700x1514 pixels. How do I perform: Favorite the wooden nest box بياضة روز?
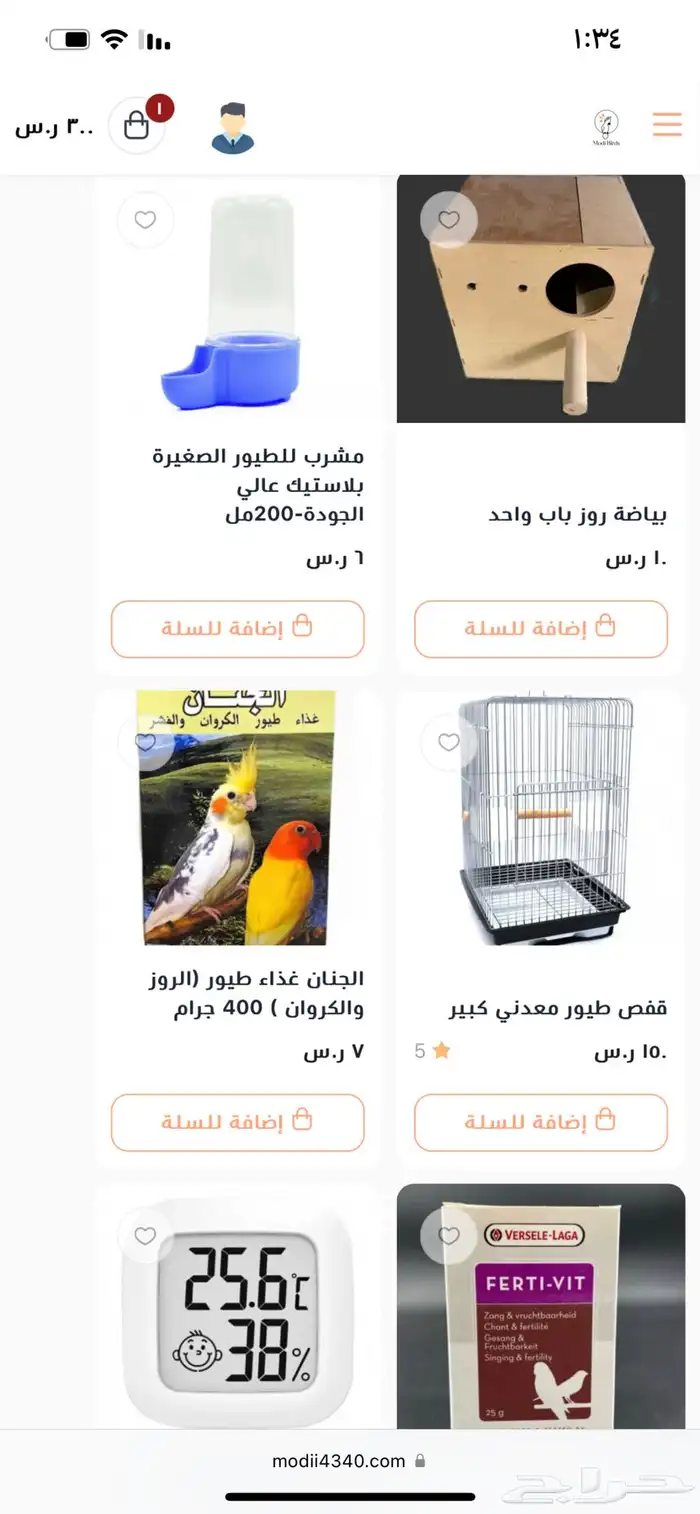(448, 220)
